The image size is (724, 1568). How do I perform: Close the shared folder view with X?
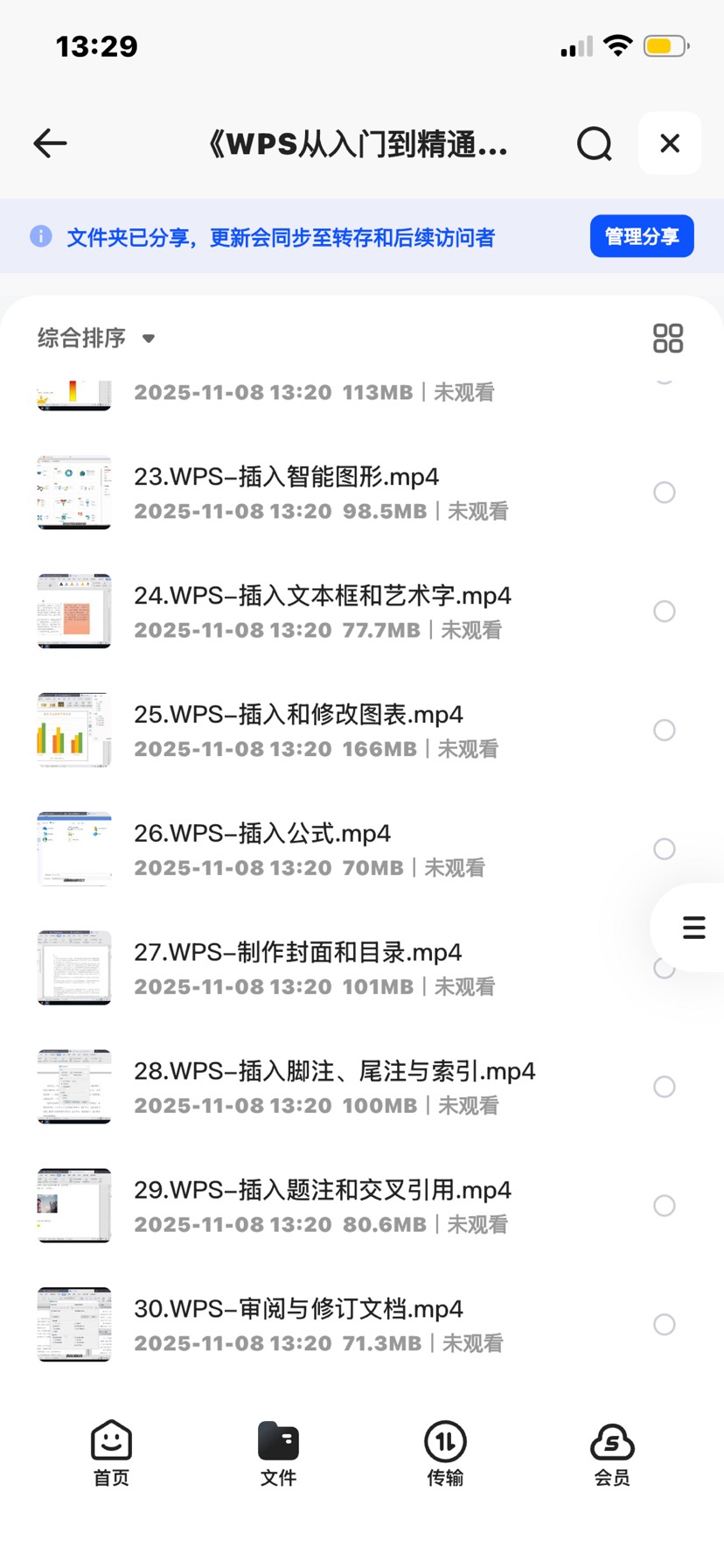[669, 143]
